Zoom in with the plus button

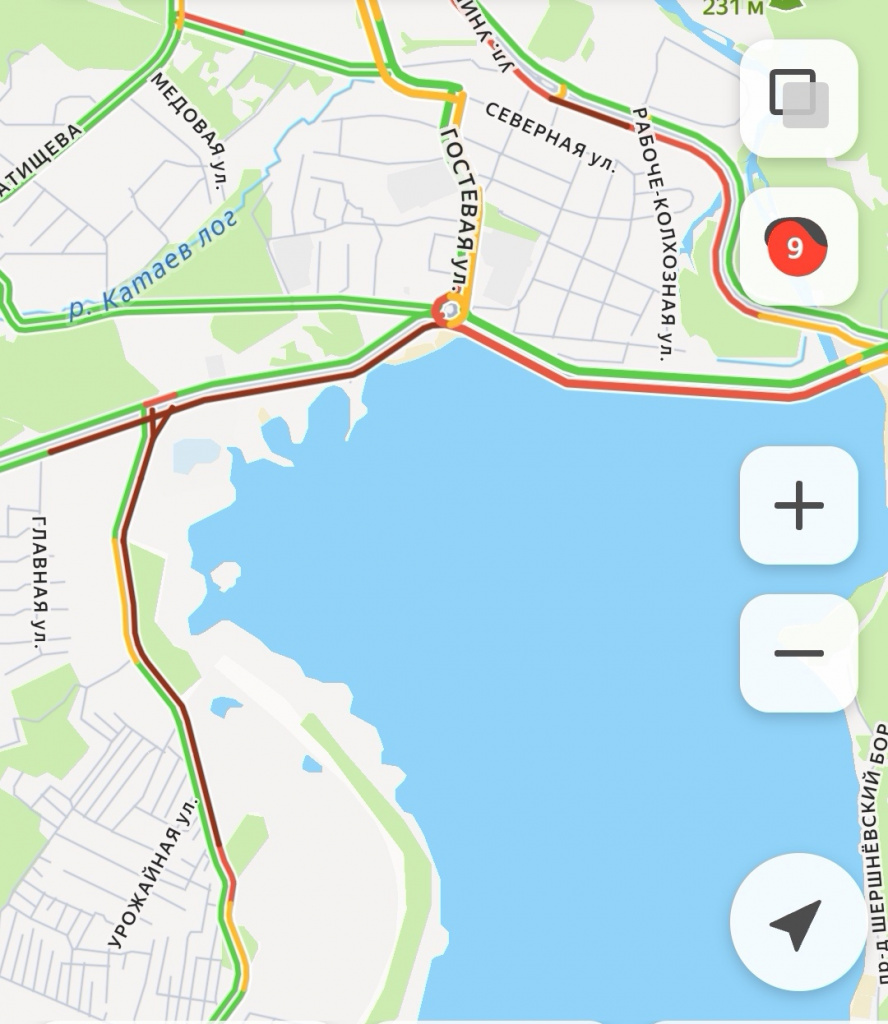pos(798,505)
